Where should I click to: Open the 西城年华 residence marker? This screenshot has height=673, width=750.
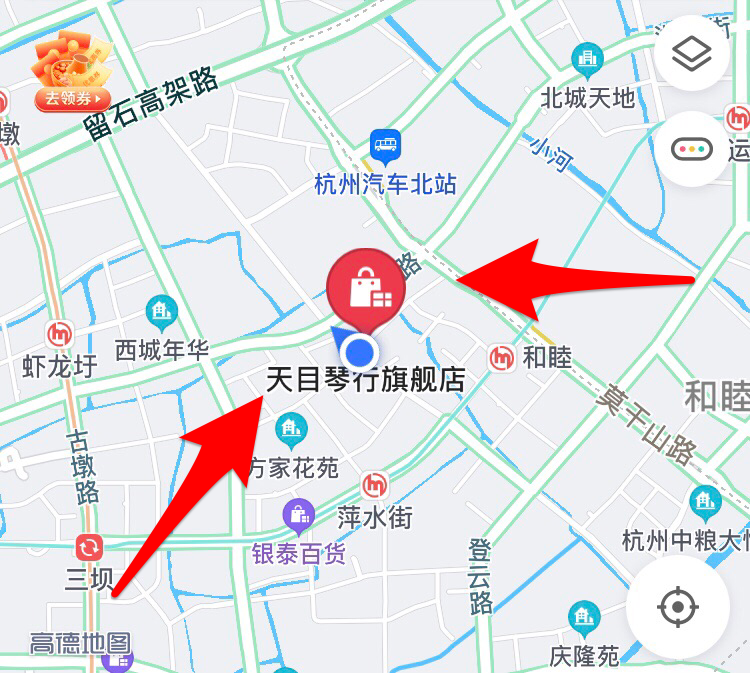(x=161, y=314)
